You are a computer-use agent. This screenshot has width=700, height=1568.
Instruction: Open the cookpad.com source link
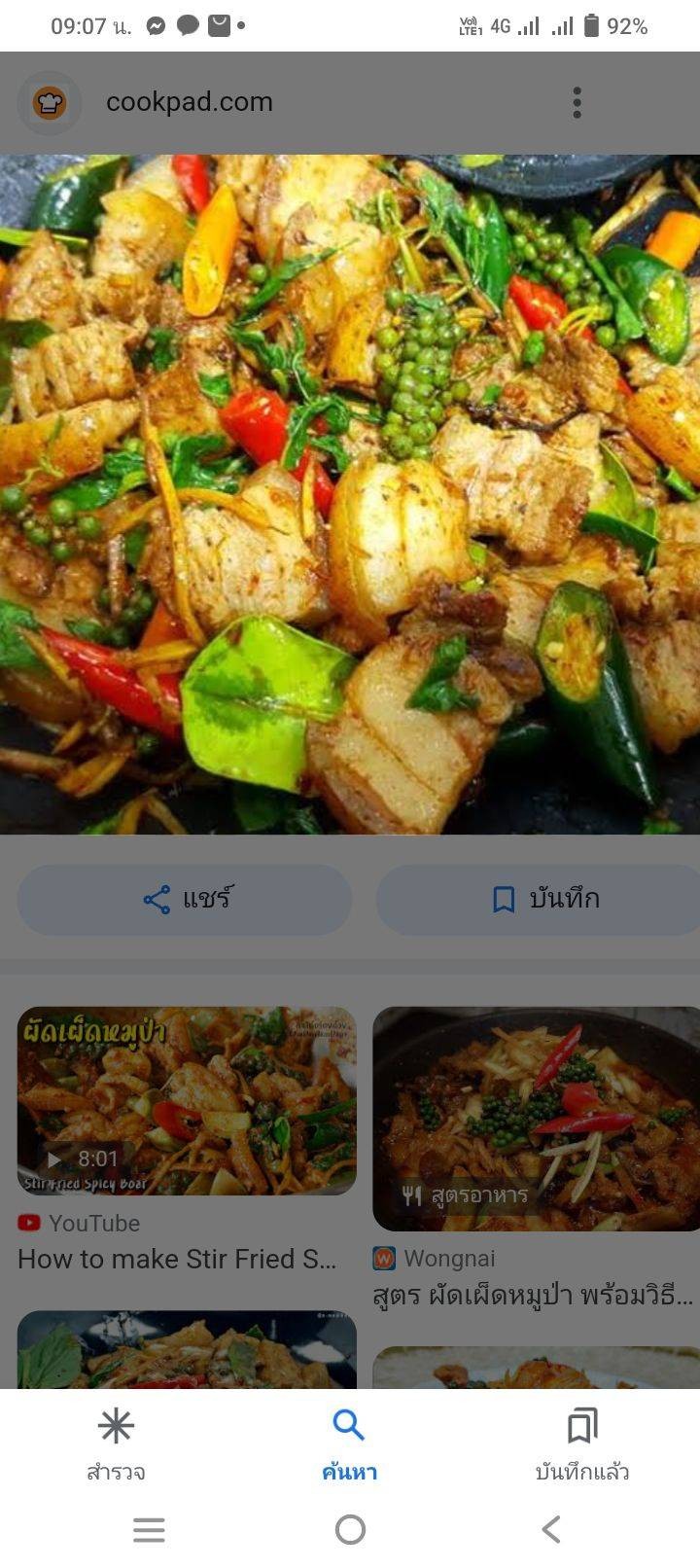(189, 102)
